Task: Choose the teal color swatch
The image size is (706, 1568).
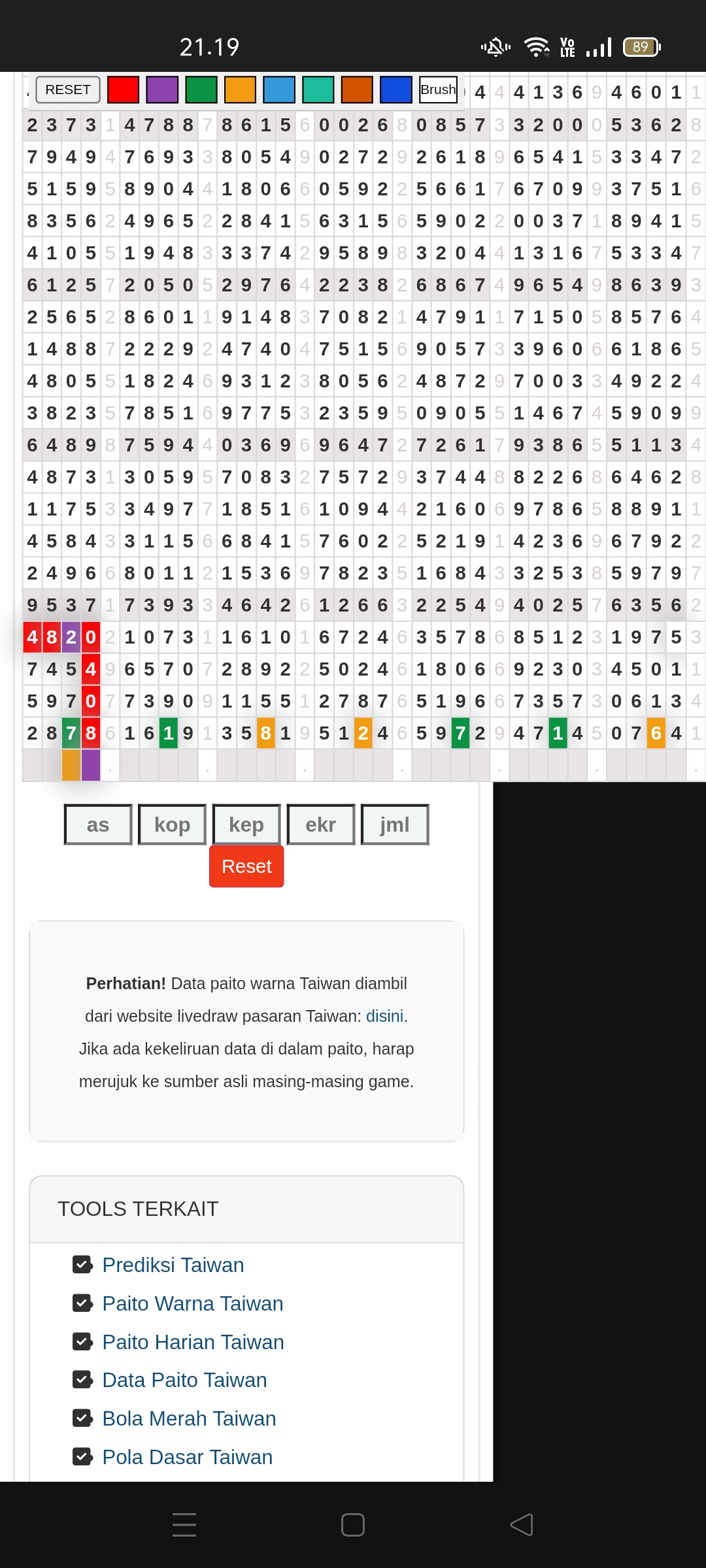Action: pyautogui.click(x=318, y=90)
